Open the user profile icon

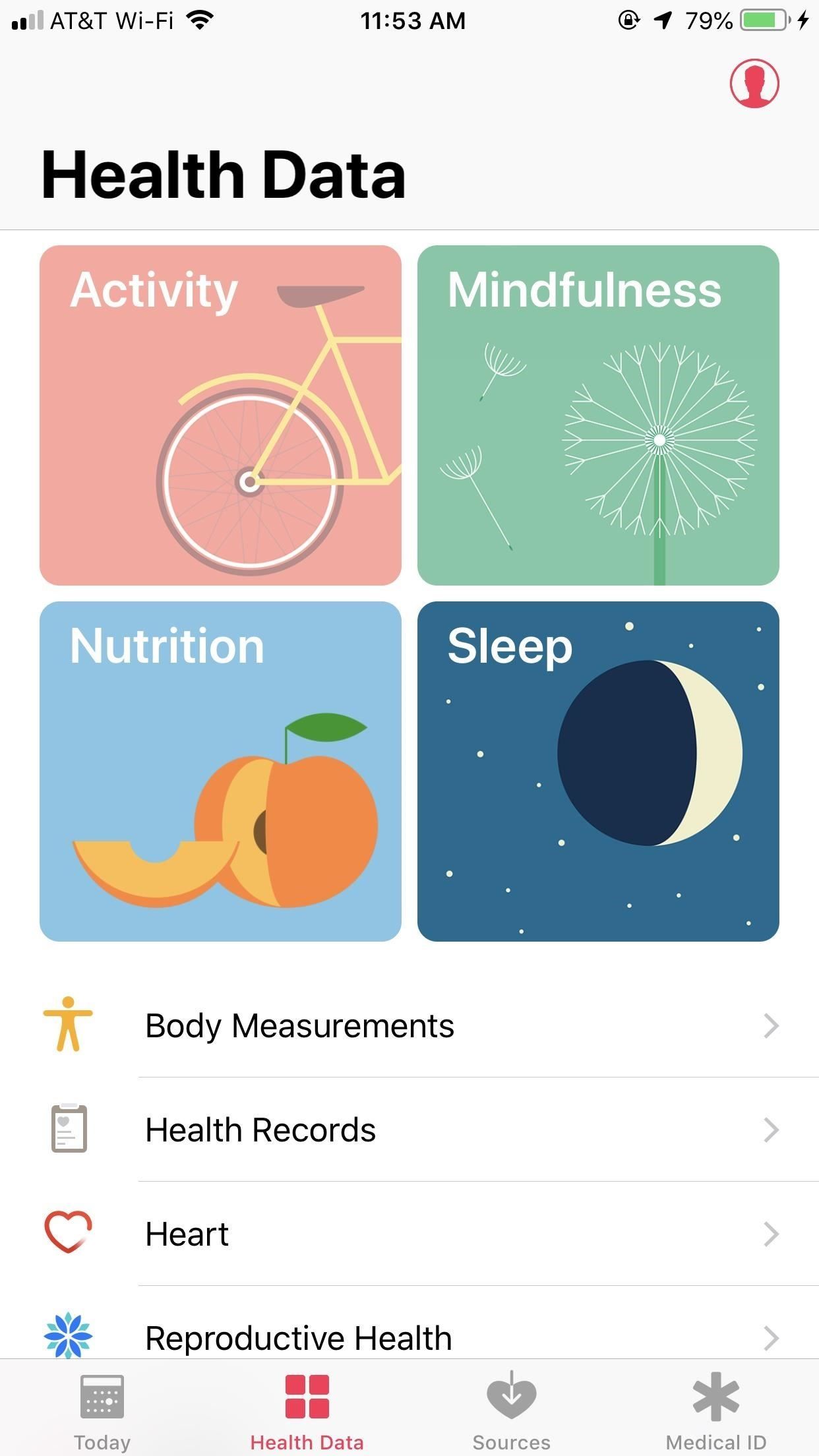(x=754, y=84)
